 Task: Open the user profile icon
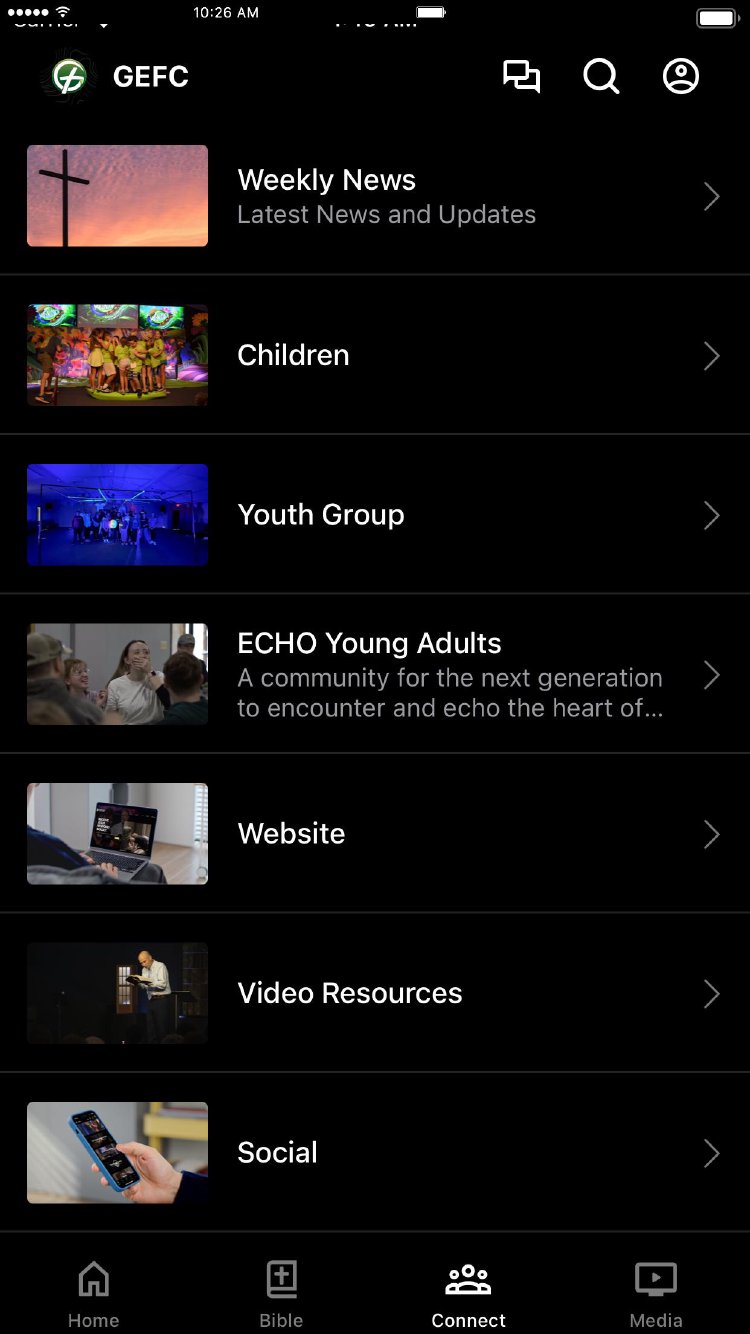click(681, 77)
